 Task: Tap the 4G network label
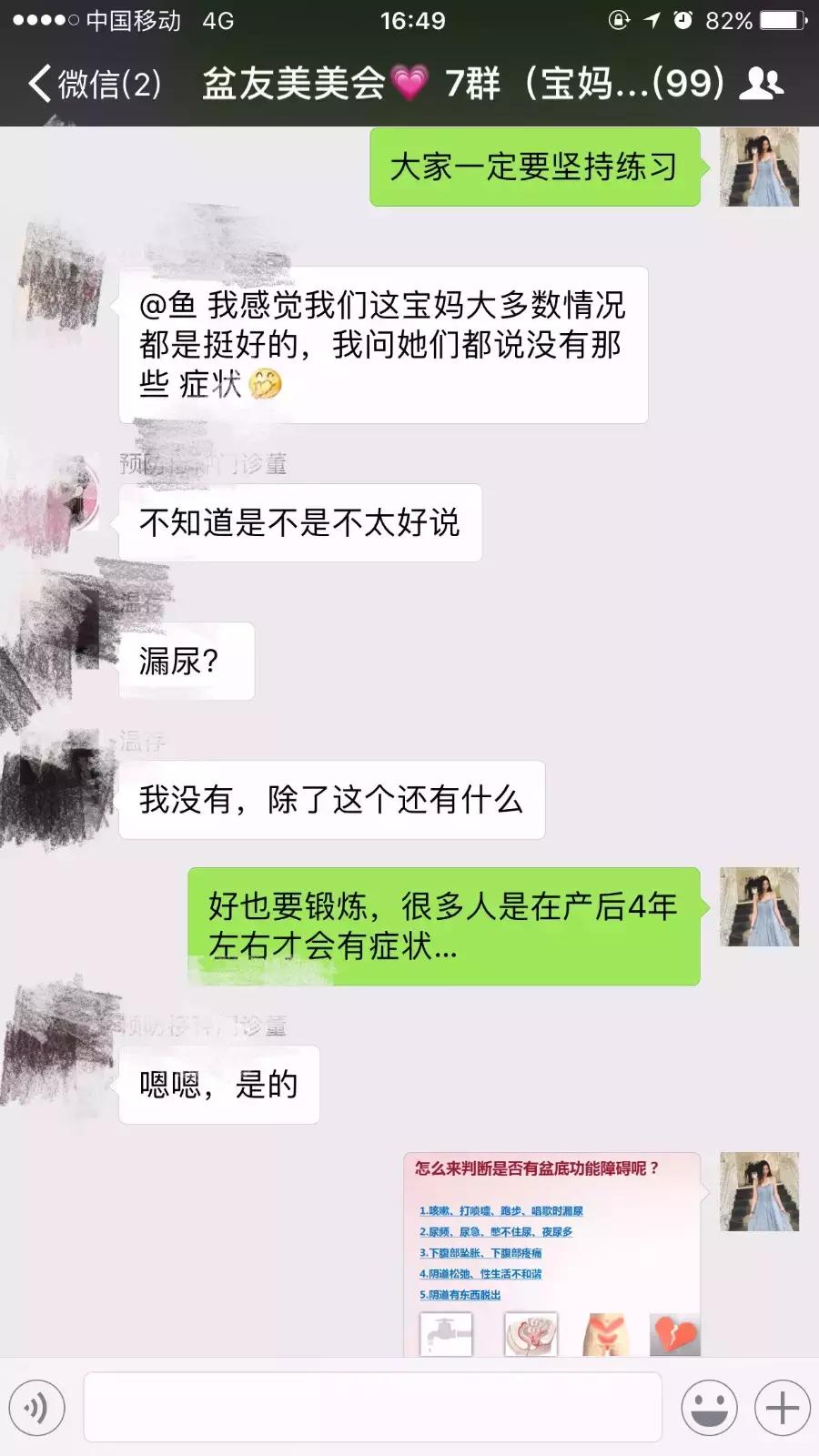pos(218,18)
